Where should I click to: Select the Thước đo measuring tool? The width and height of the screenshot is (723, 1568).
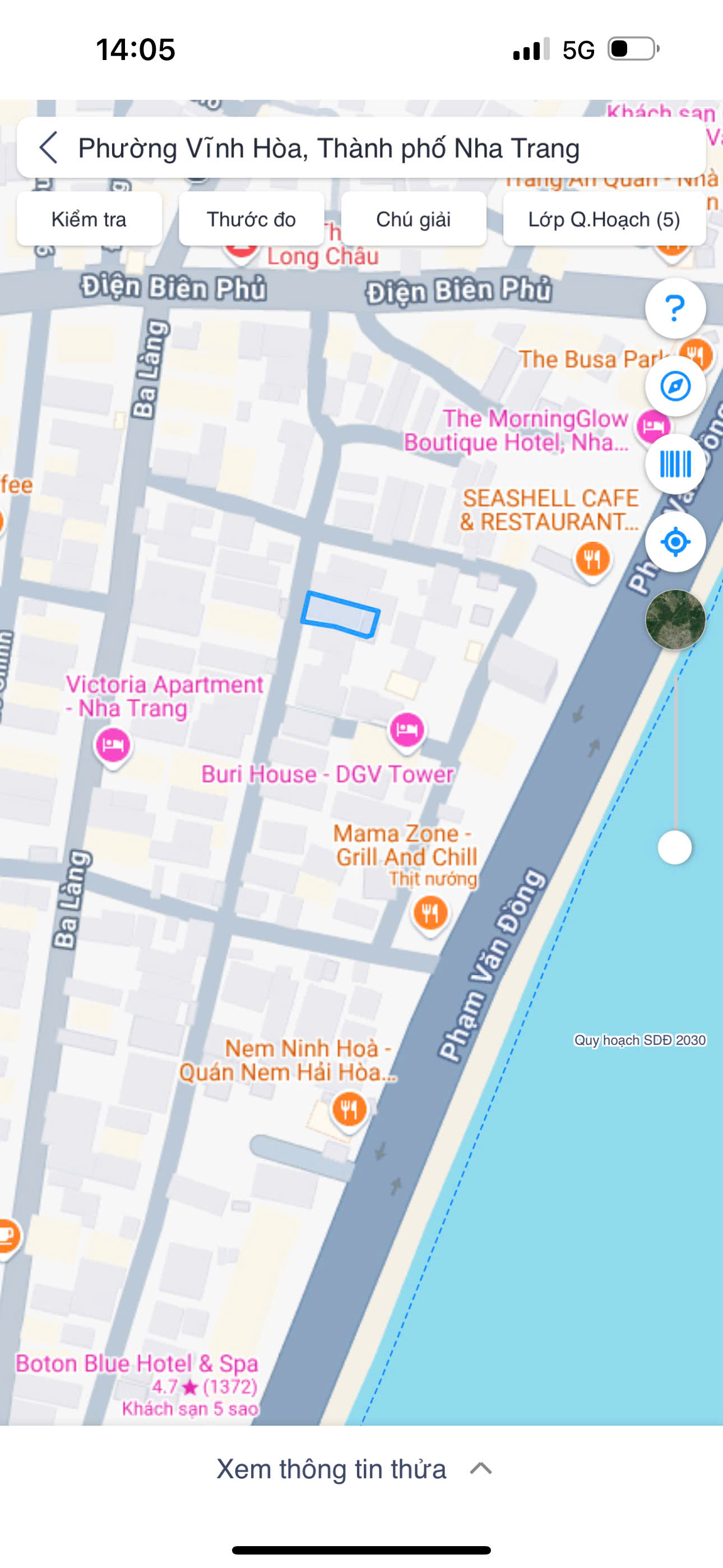point(251,219)
